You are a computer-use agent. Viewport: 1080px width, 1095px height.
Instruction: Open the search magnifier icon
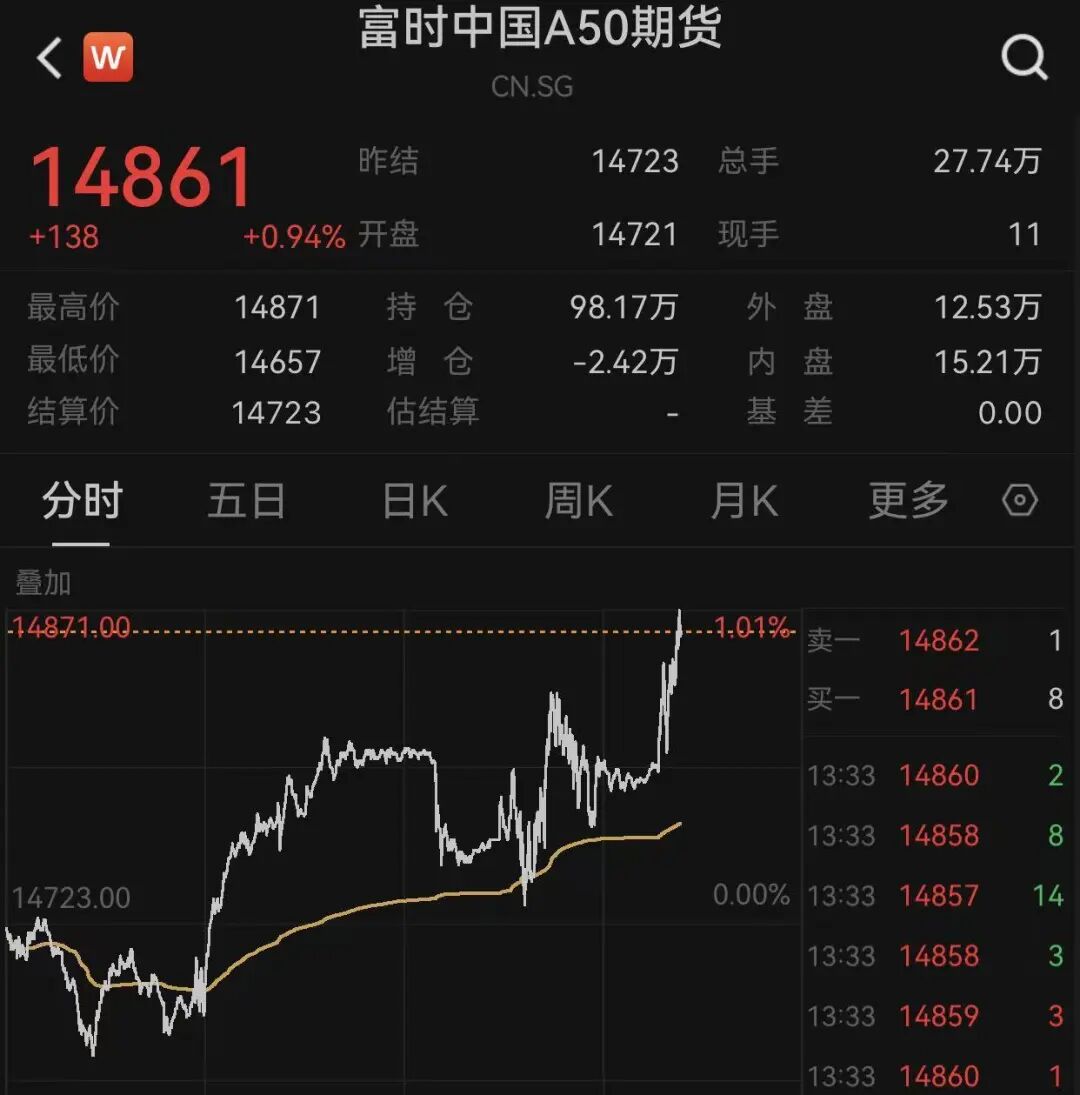pos(1024,58)
